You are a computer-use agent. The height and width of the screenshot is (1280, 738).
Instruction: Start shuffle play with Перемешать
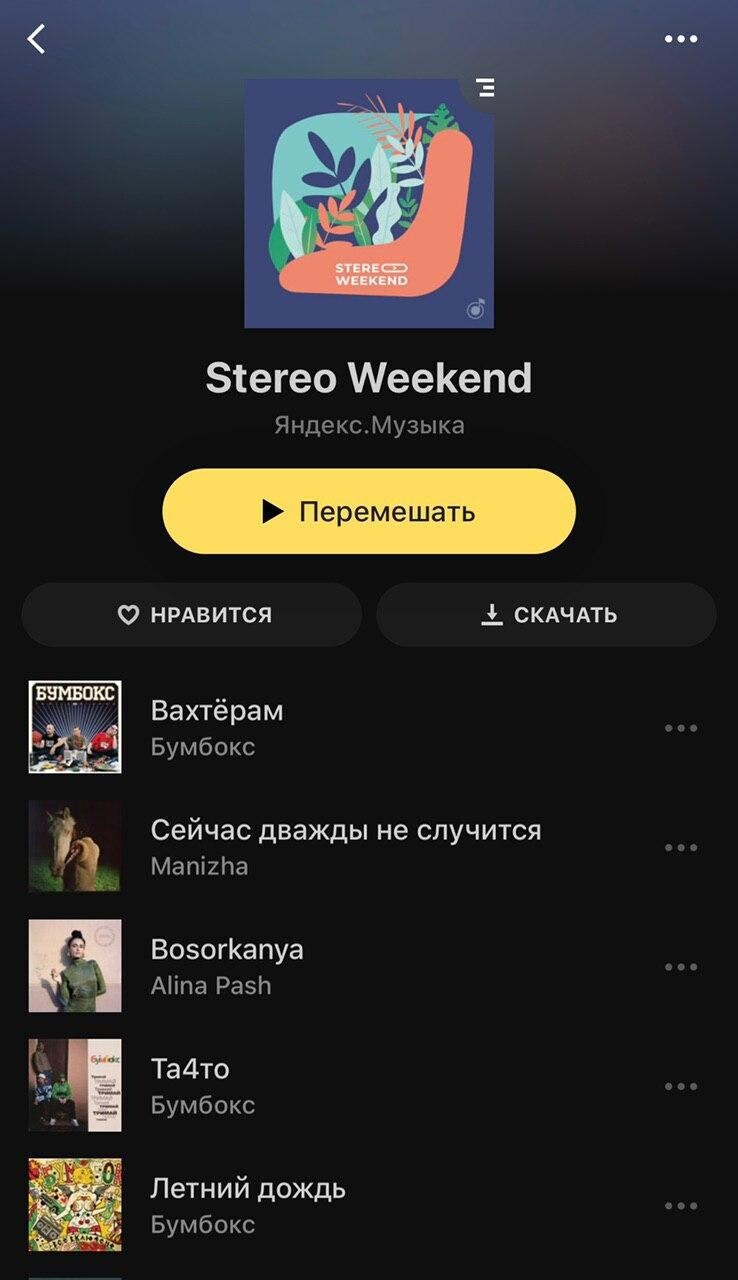369,511
